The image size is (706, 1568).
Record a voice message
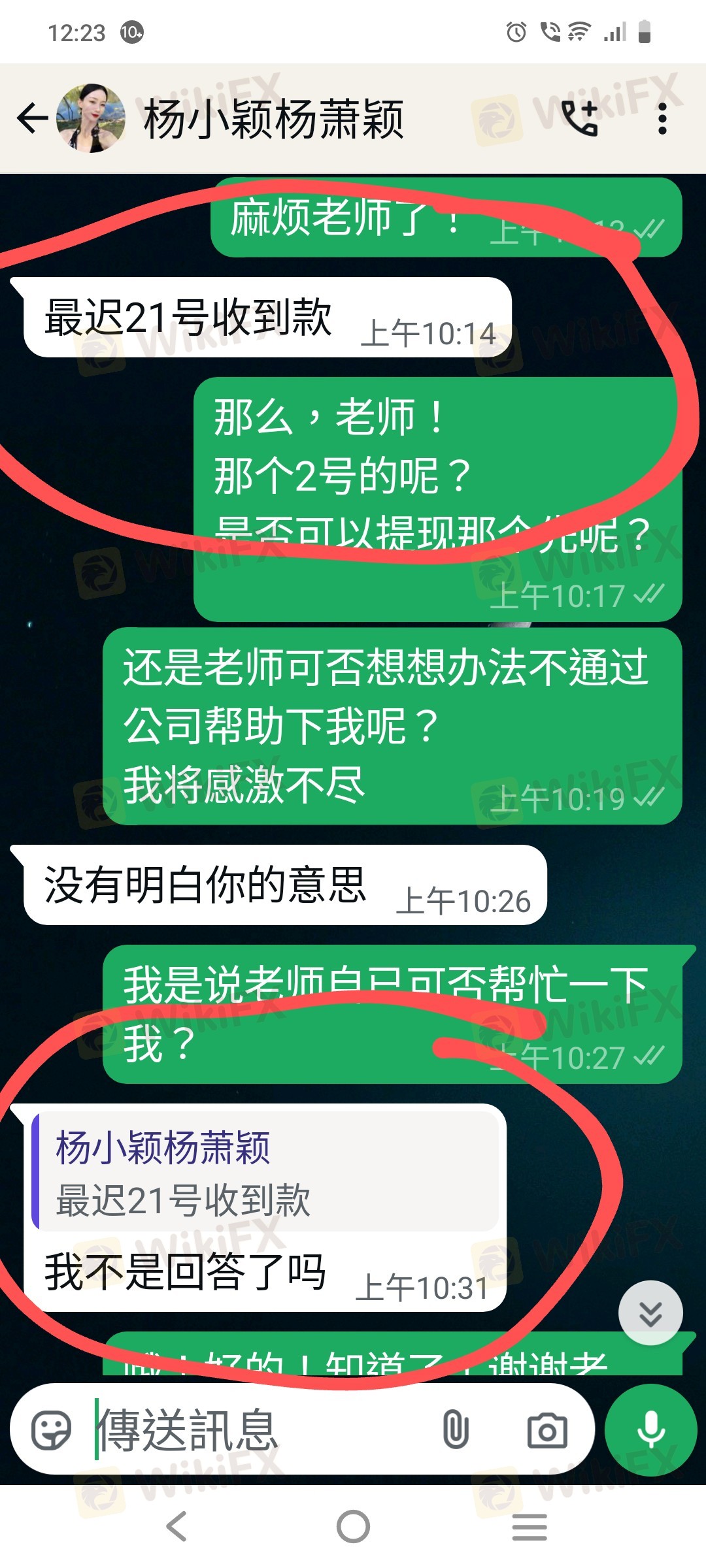[x=650, y=1430]
